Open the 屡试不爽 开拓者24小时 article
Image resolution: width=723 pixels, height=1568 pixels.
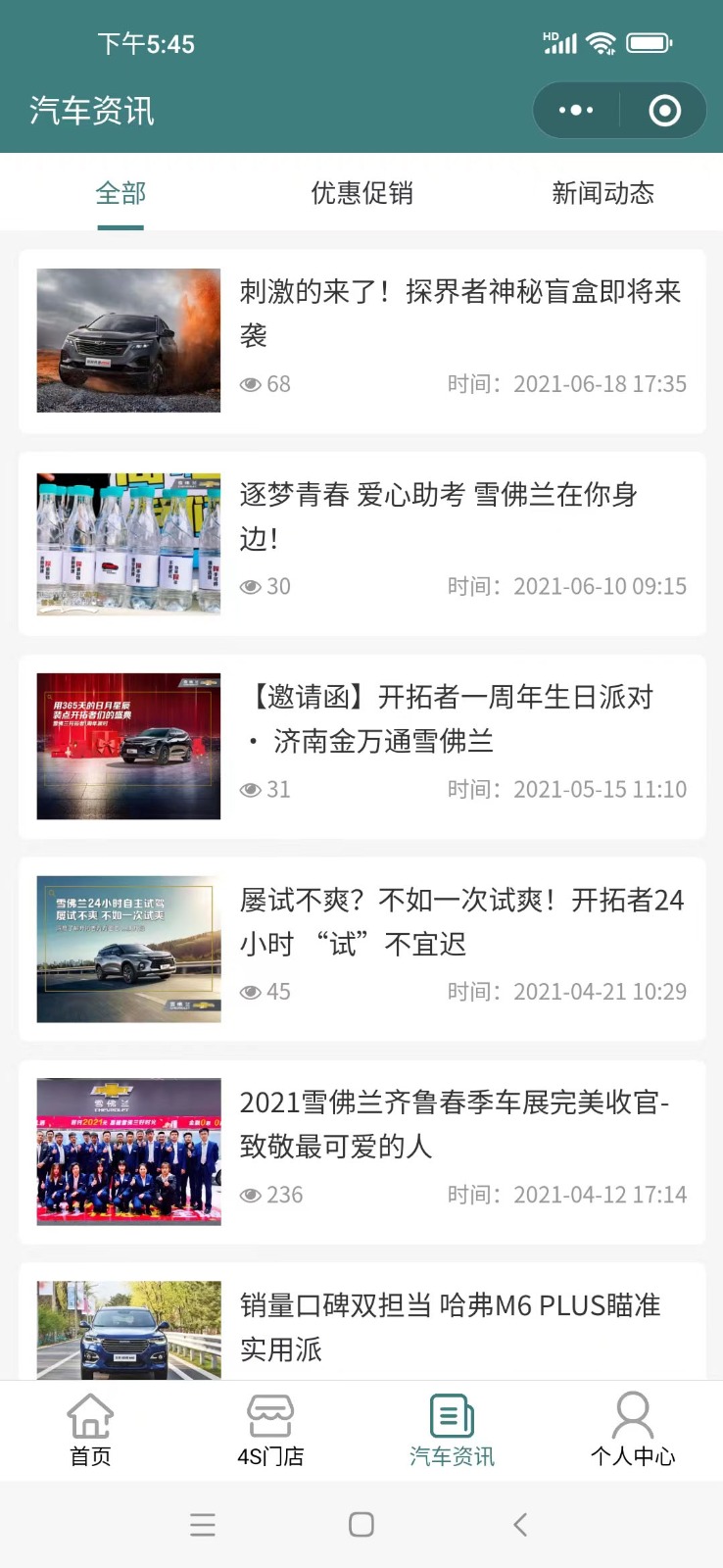coord(362,950)
